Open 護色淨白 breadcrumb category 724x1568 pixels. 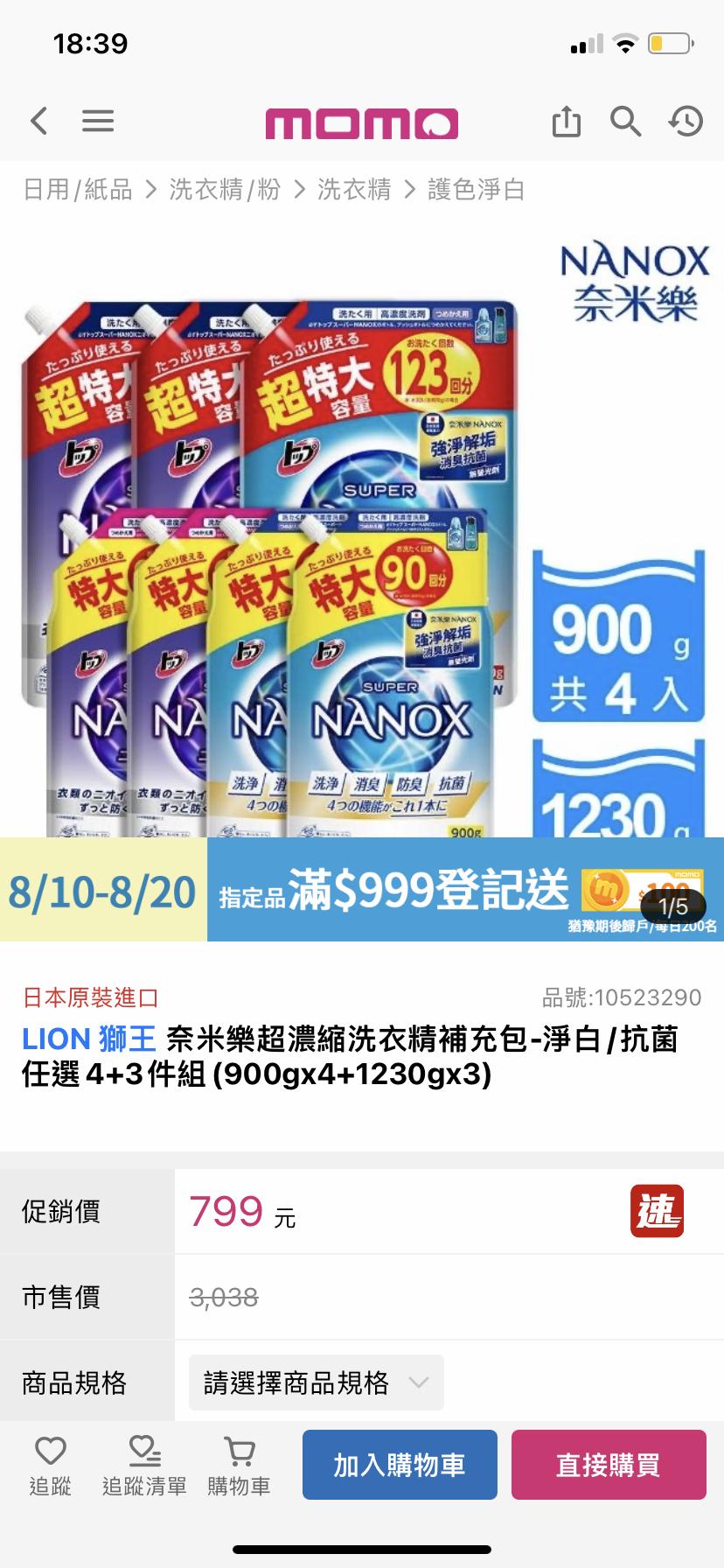[476, 189]
